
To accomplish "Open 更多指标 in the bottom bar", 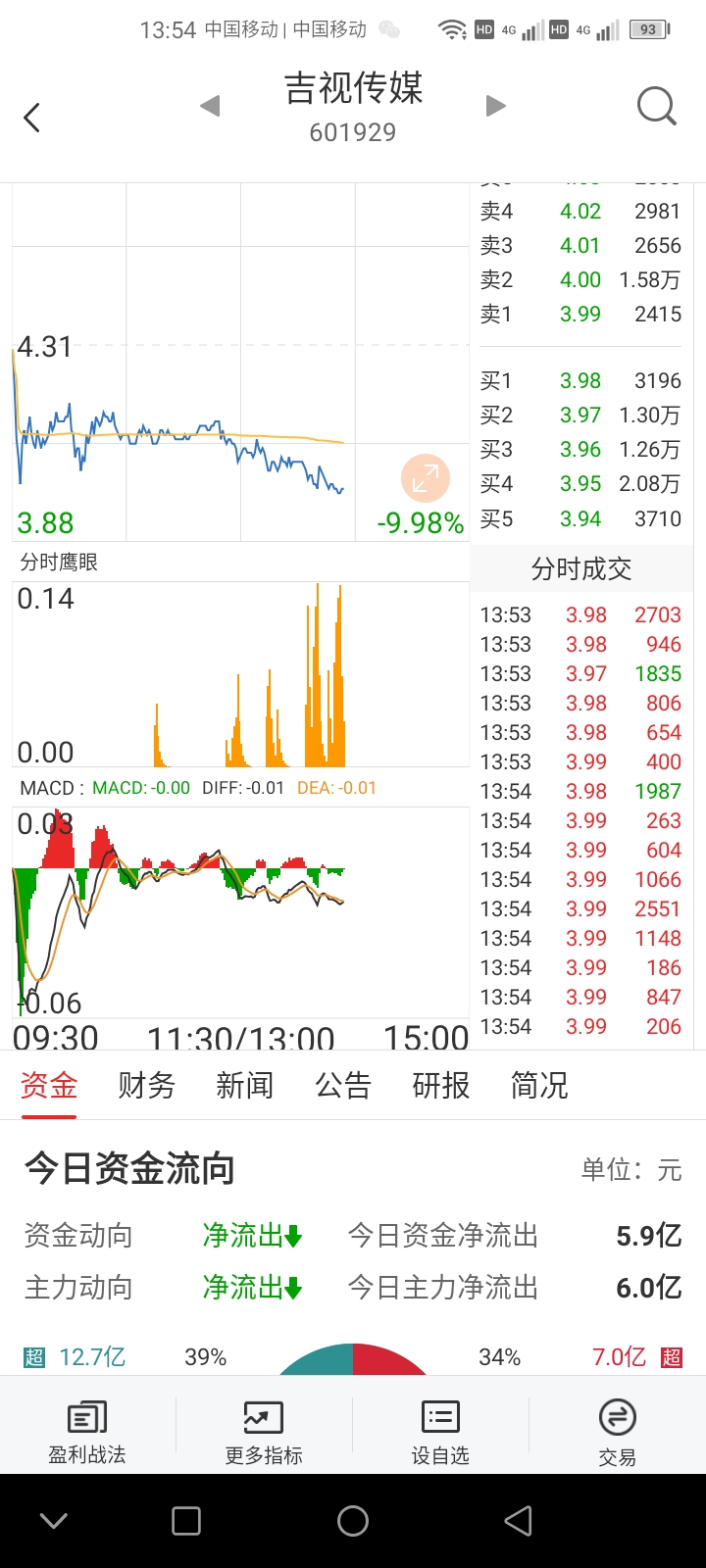I will coord(264,1433).
